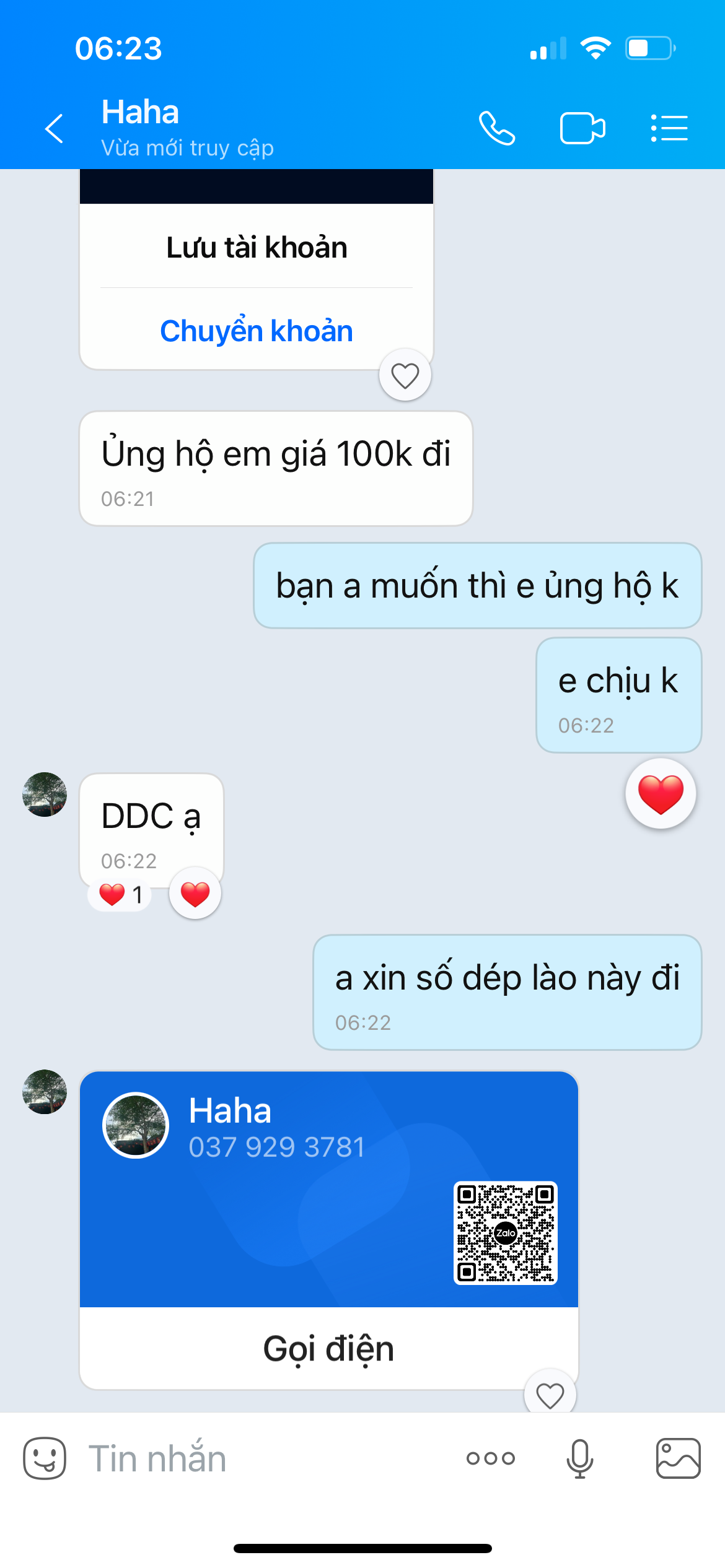Like the bank account card message
725x1568 pixels.
pyautogui.click(x=405, y=375)
